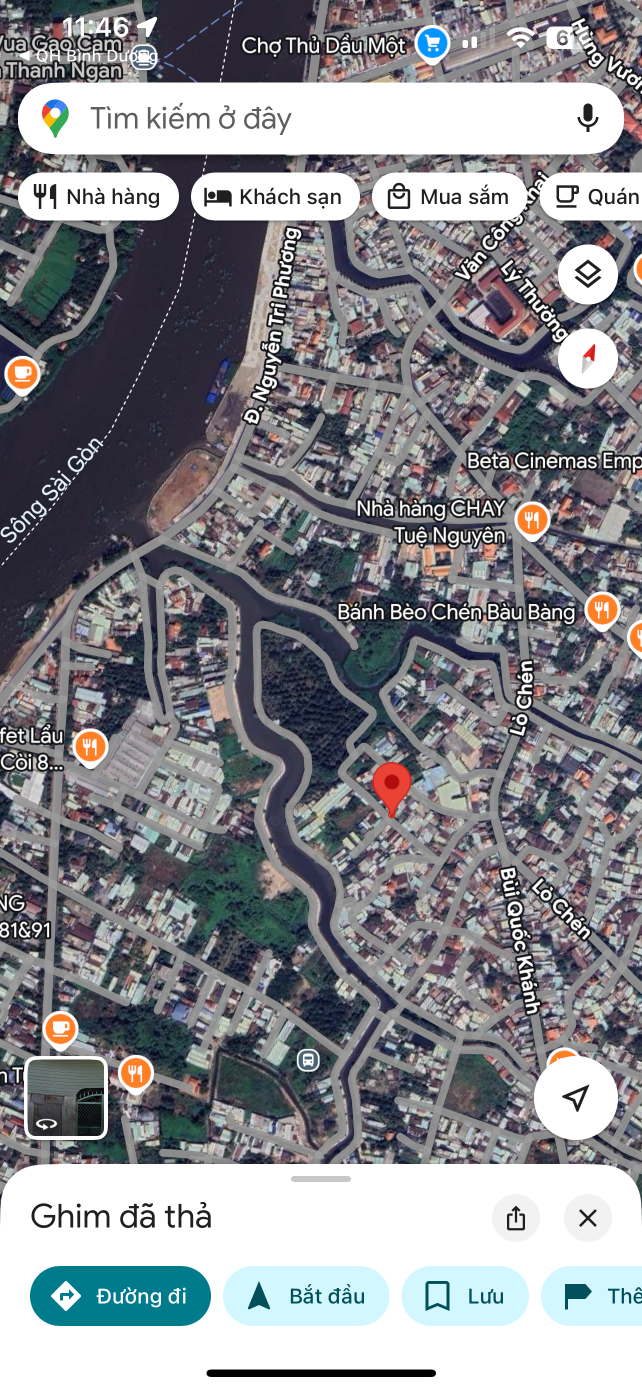Open Bánh Bèo Chén Bàu Bàng marker
Screen dimensions: 642x1389
click(x=601, y=609)
